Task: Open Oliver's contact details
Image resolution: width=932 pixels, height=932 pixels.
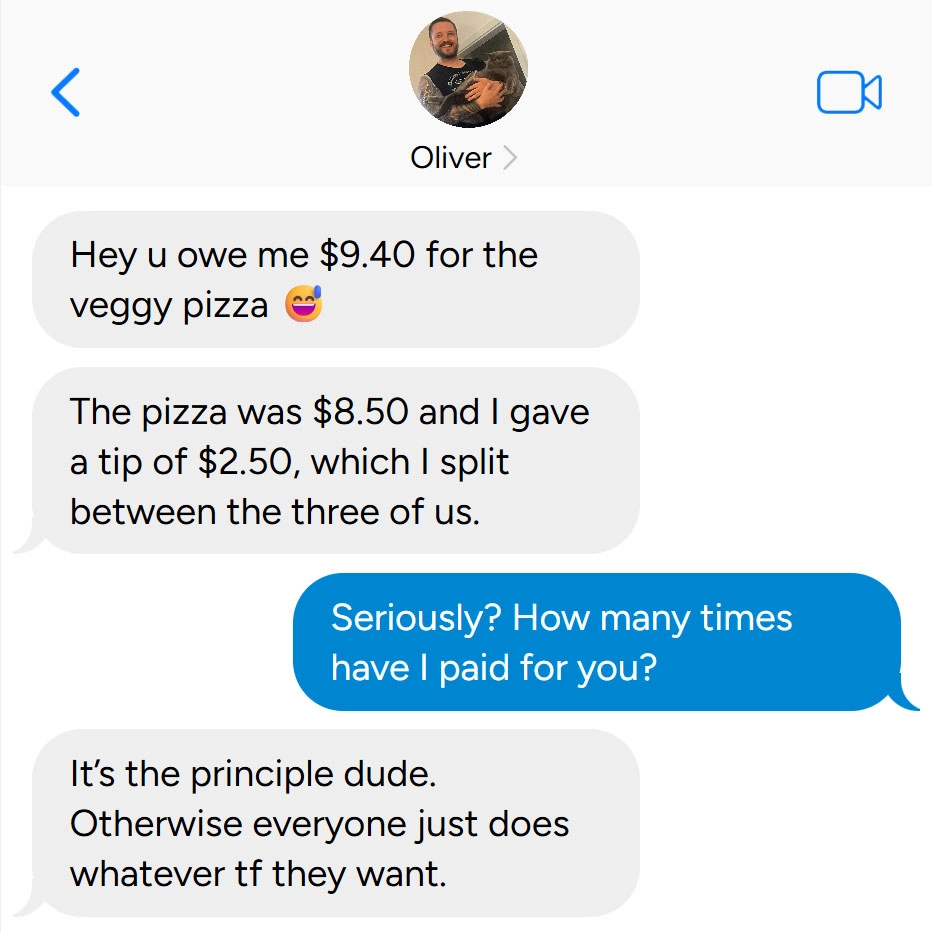Action: click(x=464, y=158)
